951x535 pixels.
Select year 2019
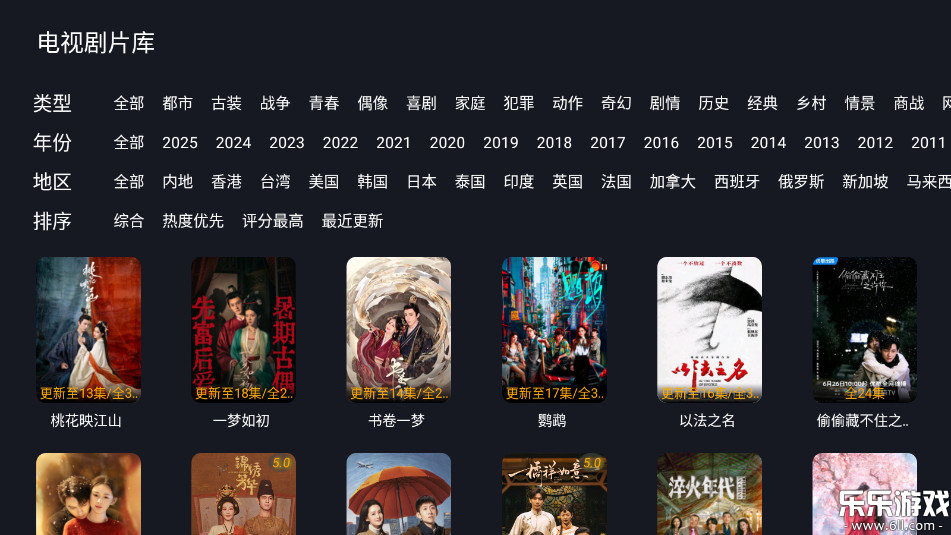(x=501, y=143)
